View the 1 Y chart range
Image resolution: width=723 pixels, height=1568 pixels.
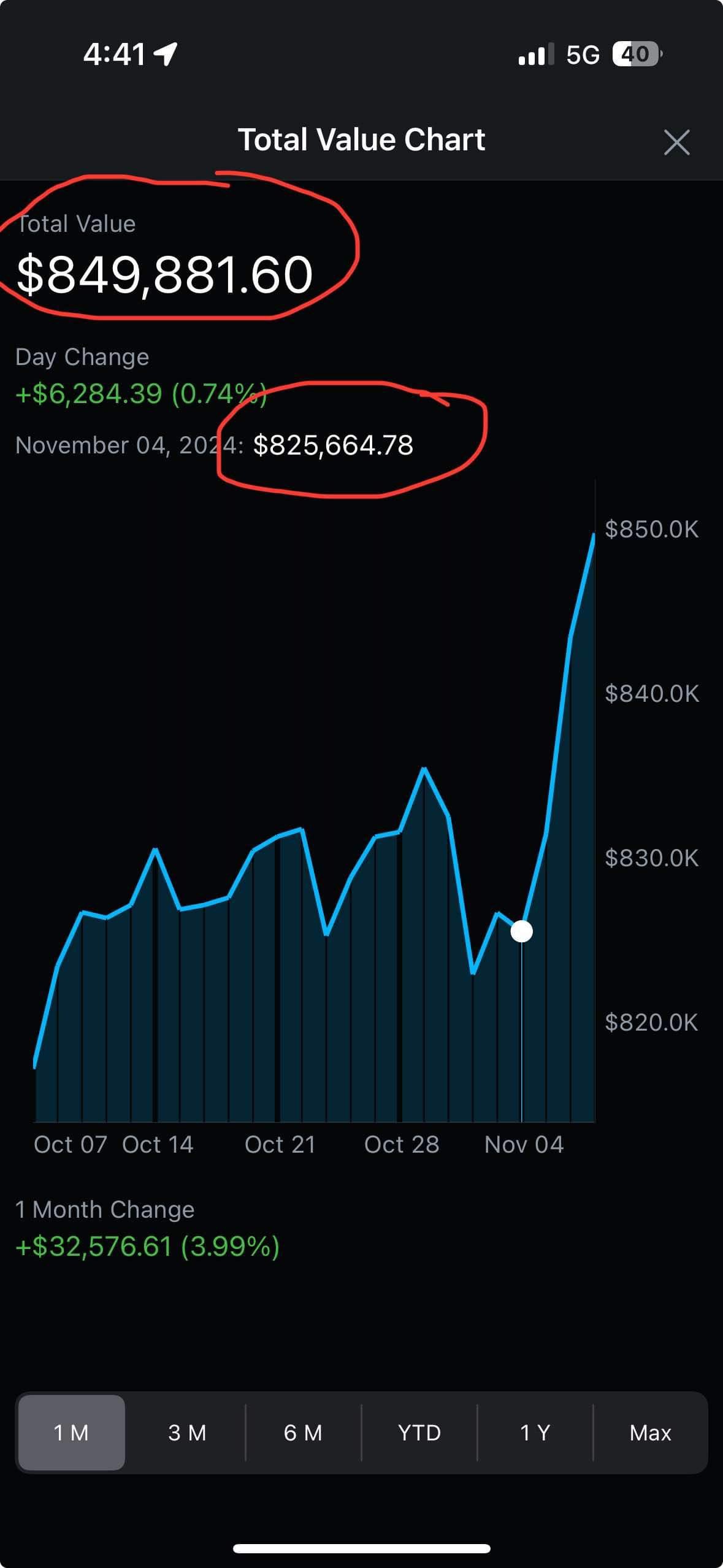[x=535, y=1432]
